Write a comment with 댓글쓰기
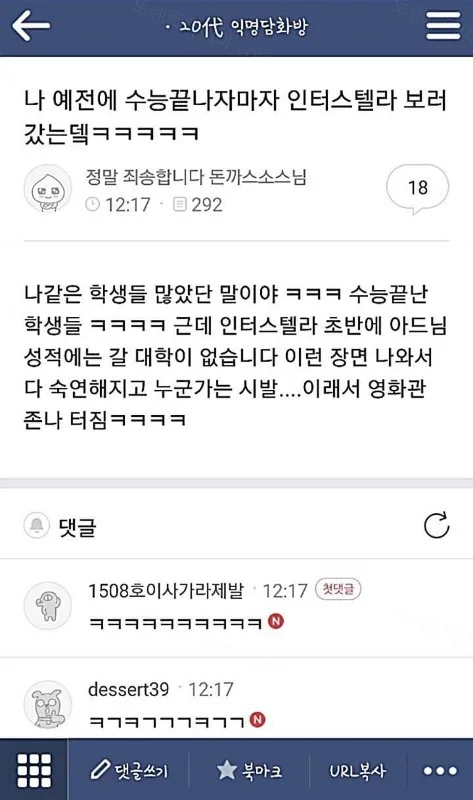Screen dimensions: 473x800 pyautogui.click(x=128, y=770)
